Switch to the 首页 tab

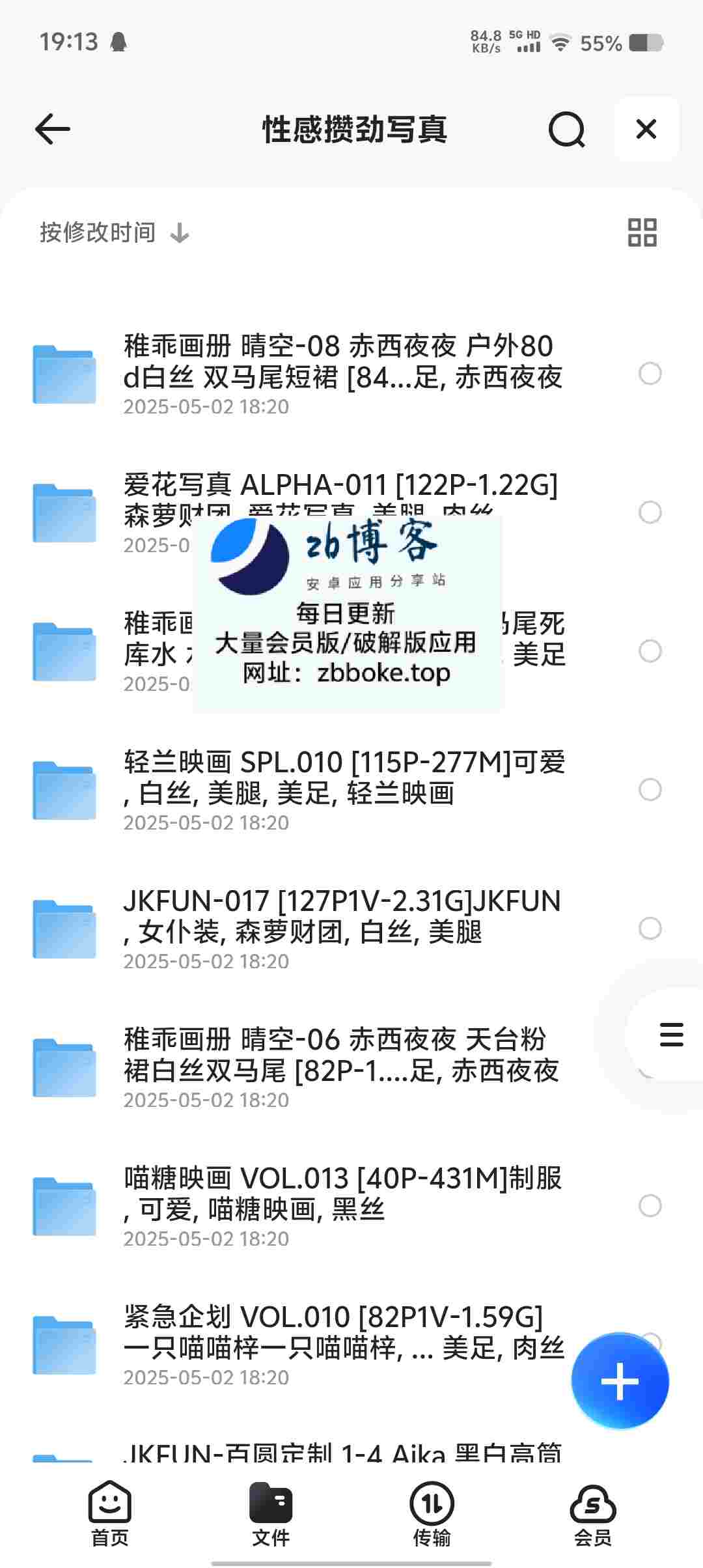(109, 1513)
